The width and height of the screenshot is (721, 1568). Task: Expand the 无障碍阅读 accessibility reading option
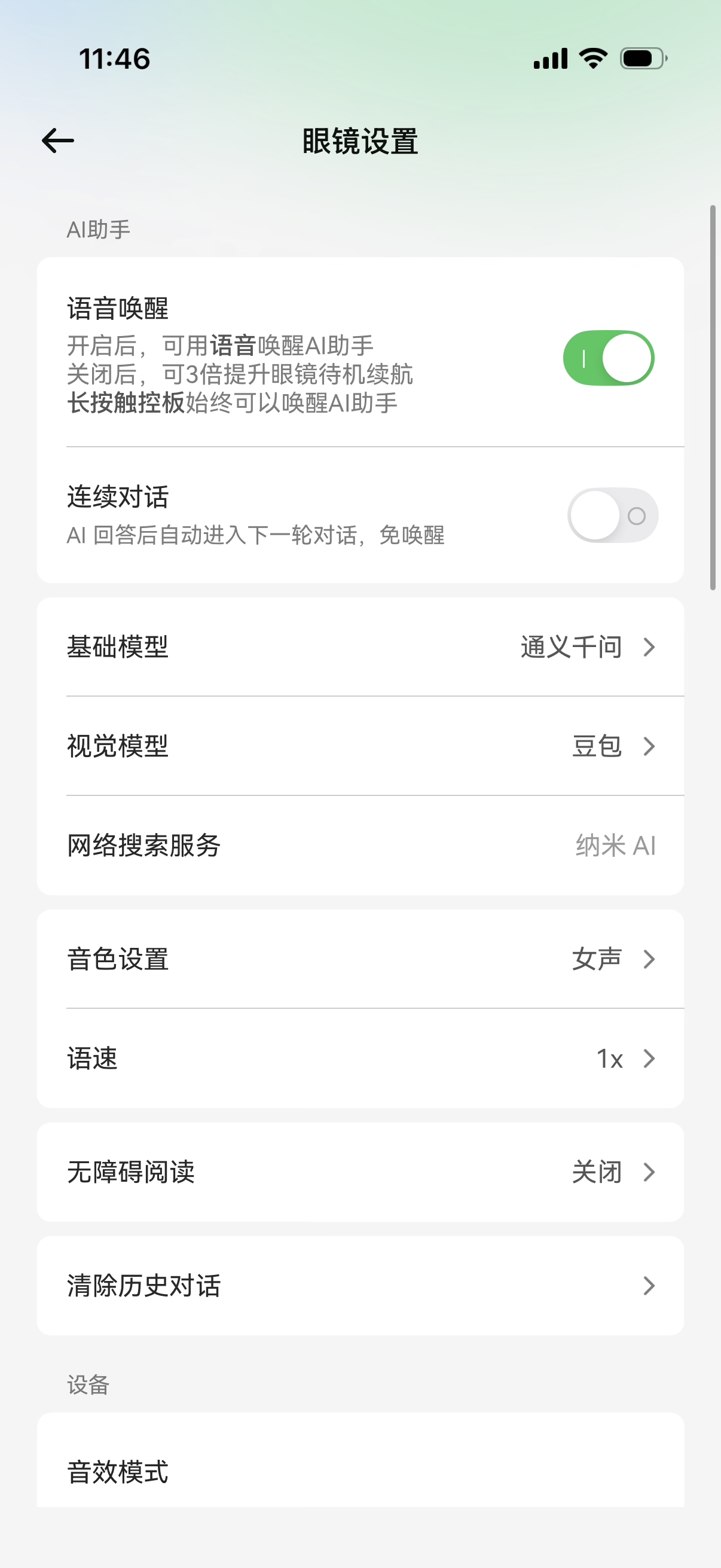[x=361, y=1172]
